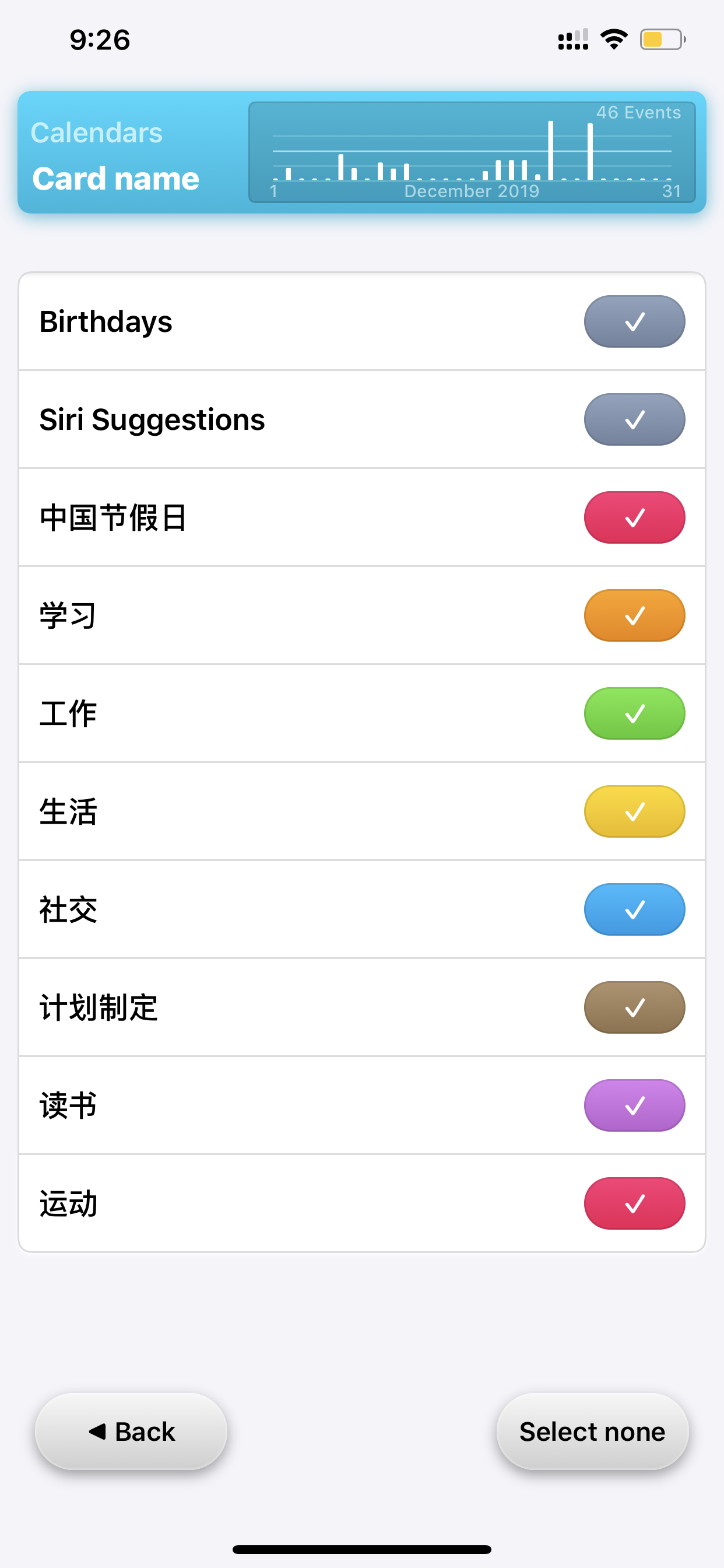Toggle the 中国节假日 calendar
The image size is (724, 1568).
click(635, 517)
